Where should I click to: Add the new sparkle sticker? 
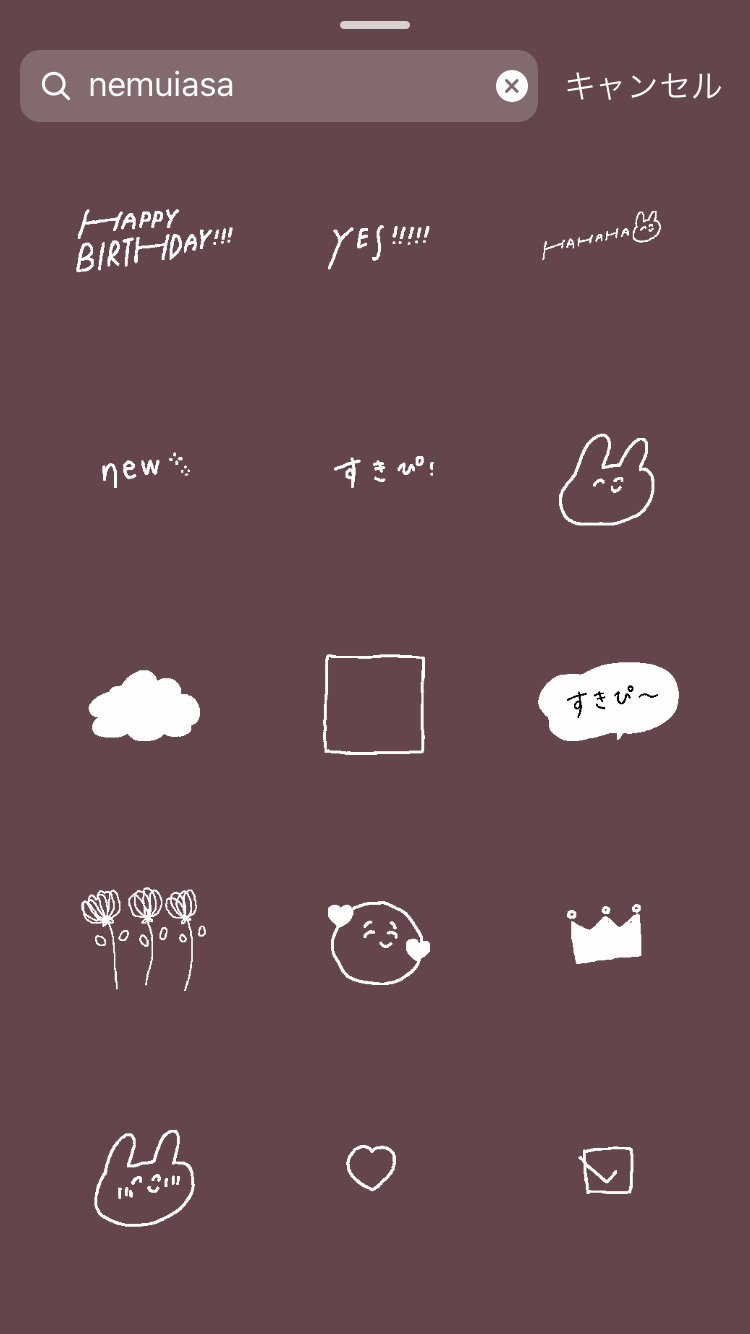click(146, 468)
